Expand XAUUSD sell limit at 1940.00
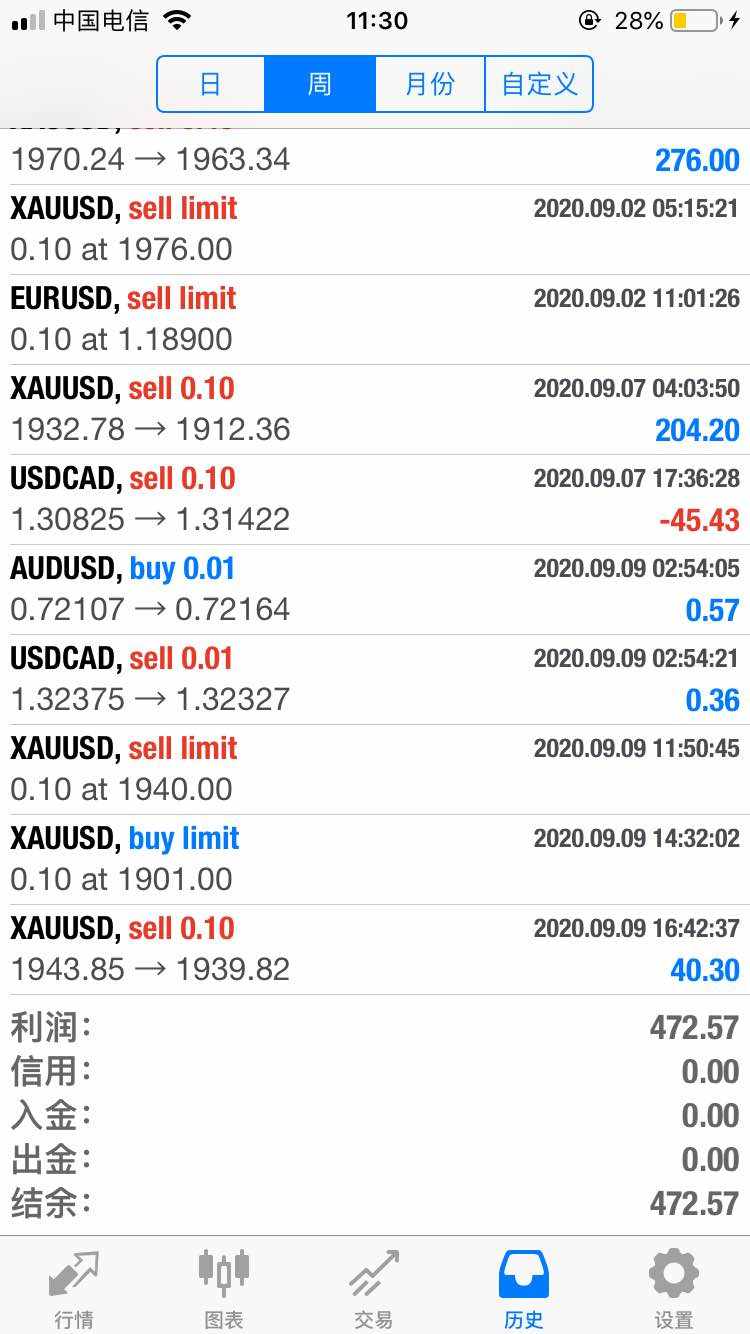The height and width of the screenshot is (1334, 750). (375, 769)
